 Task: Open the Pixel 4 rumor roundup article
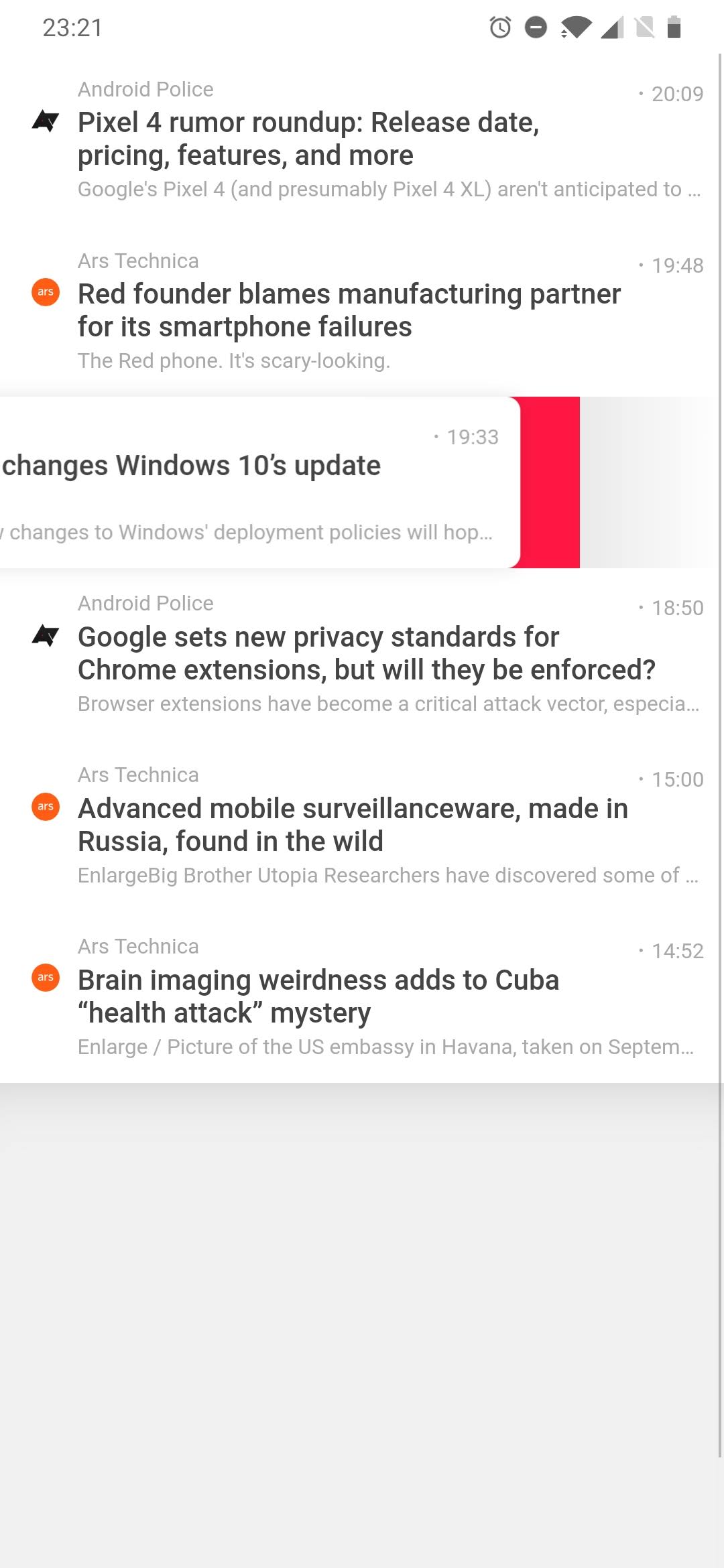308,139
